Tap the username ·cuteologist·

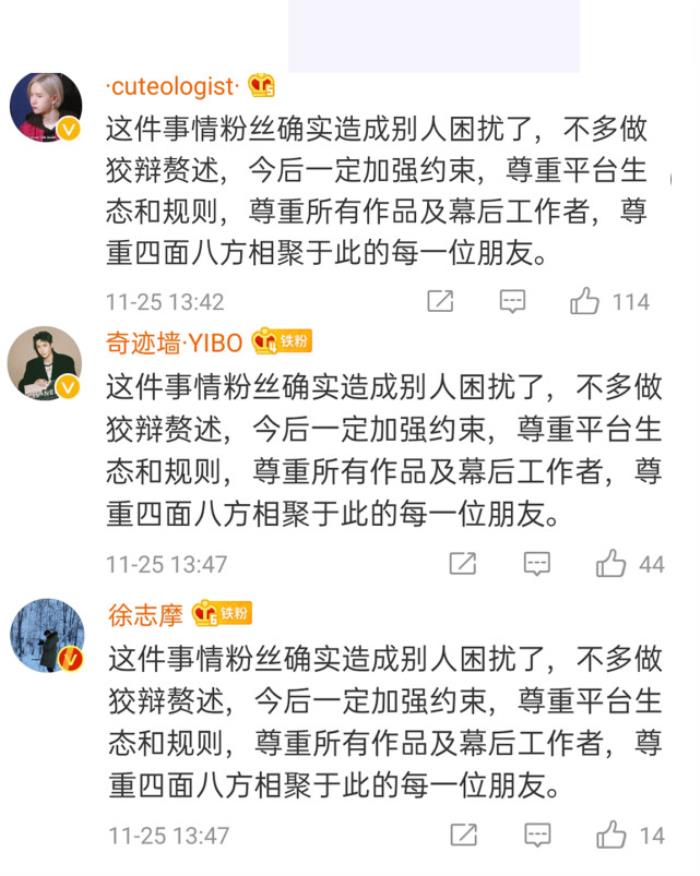click(174, 87)
